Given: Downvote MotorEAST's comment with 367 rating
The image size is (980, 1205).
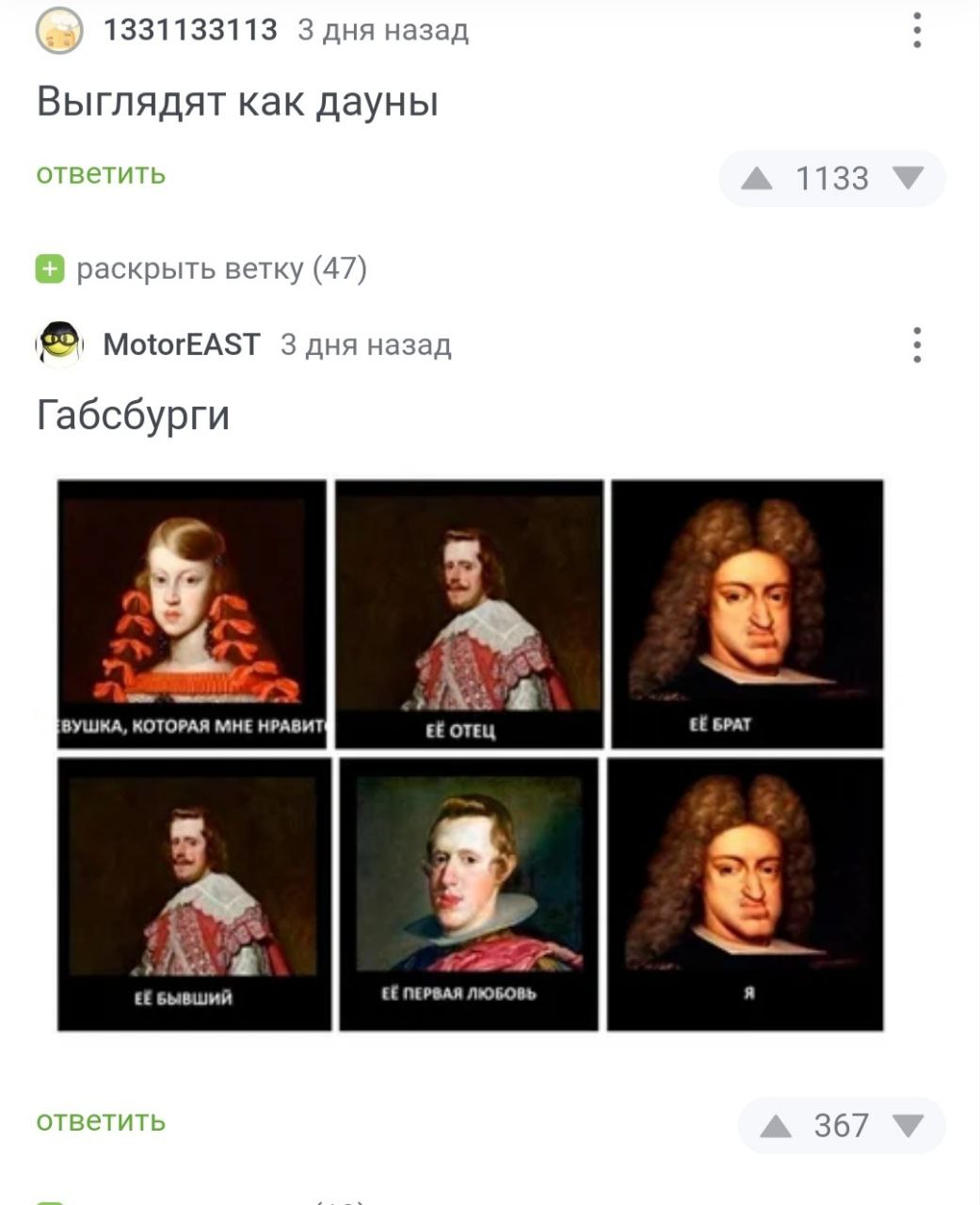Looking at the screenshot, I should [x=908, y=1126].
